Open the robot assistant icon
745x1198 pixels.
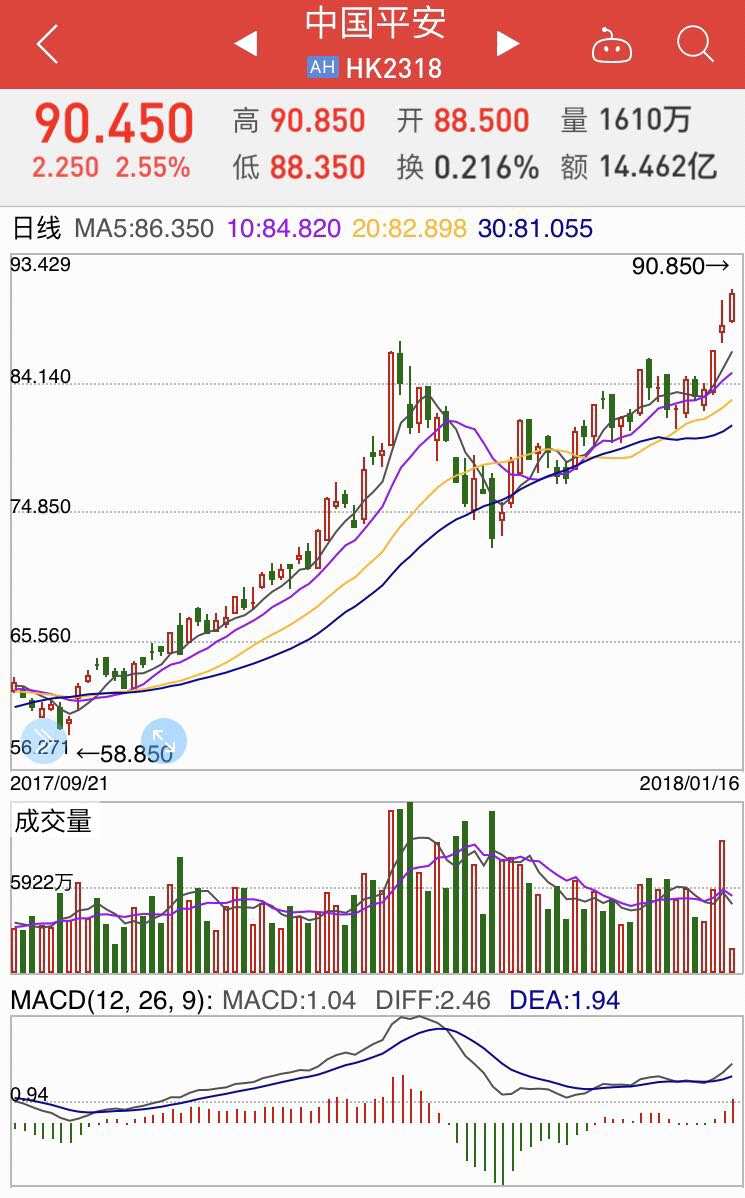tap(611, 45)
